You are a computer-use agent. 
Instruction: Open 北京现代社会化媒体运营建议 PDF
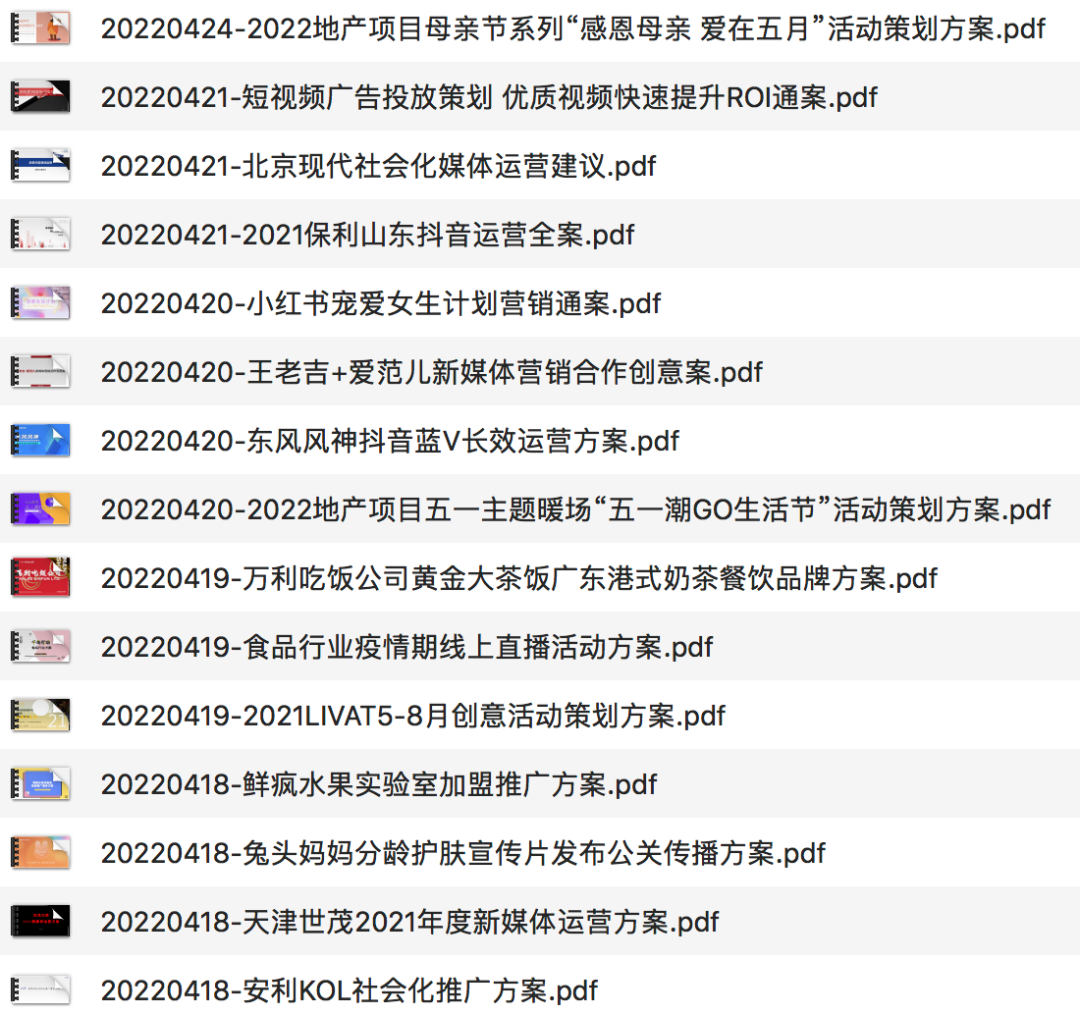[378, 166]
